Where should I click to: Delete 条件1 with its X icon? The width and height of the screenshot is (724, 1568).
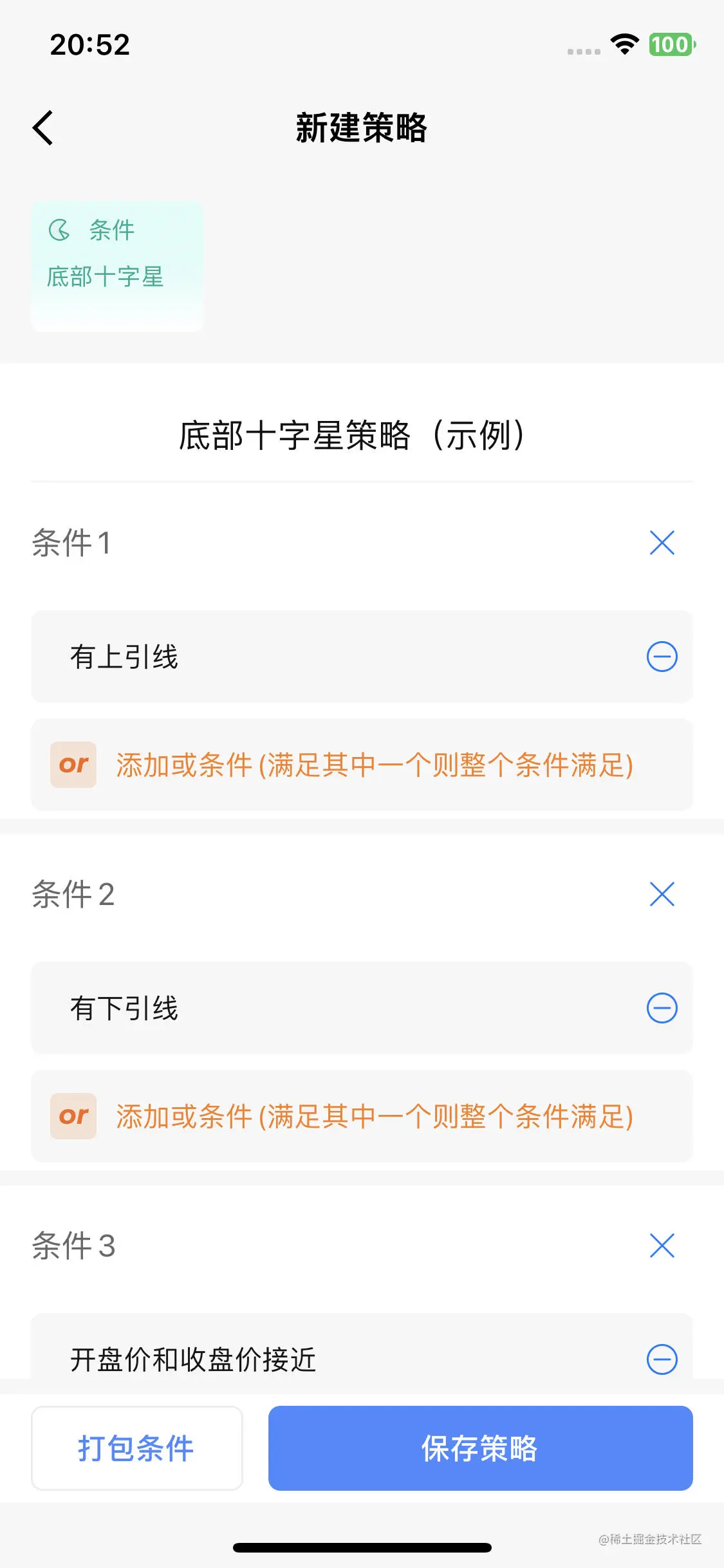pos(662,543)
